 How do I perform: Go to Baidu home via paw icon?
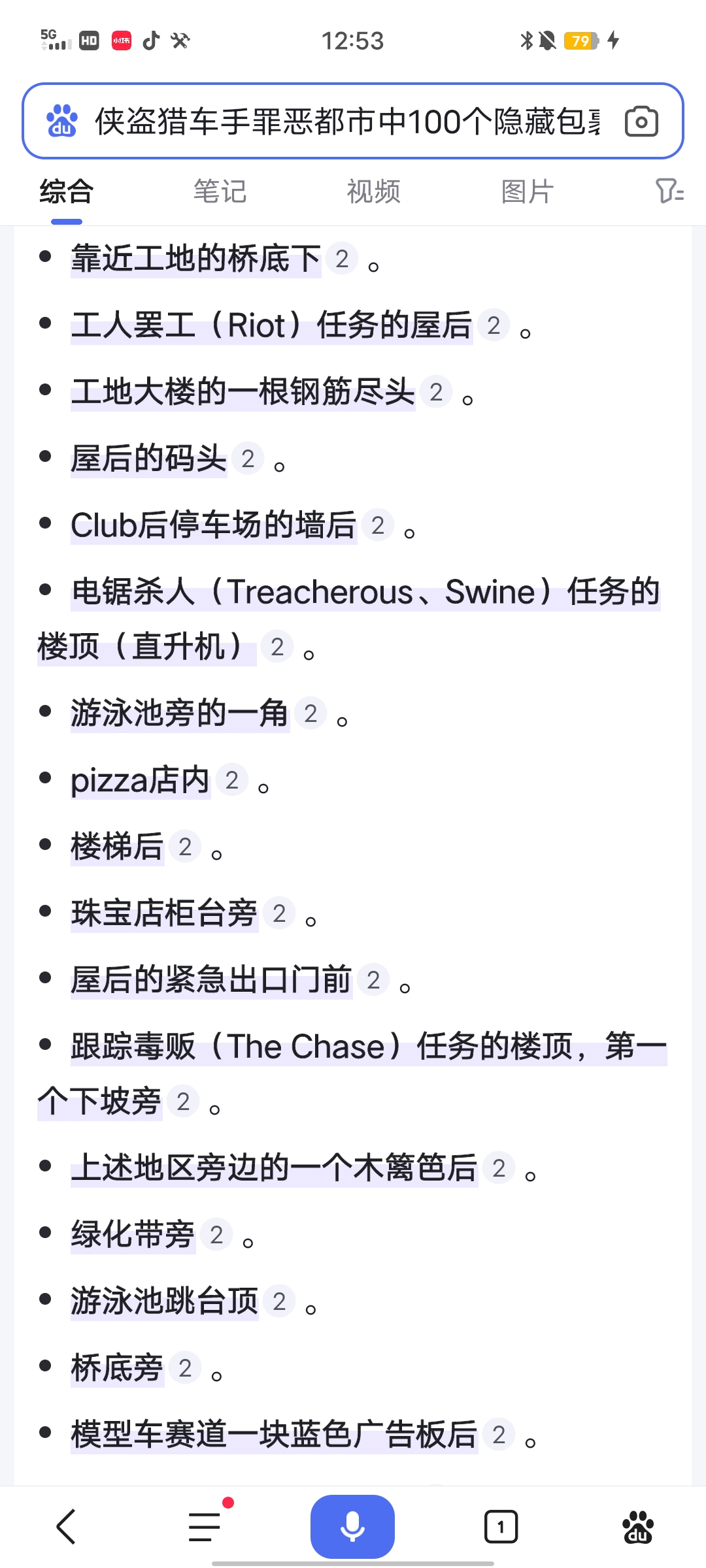click(638, 1527)
